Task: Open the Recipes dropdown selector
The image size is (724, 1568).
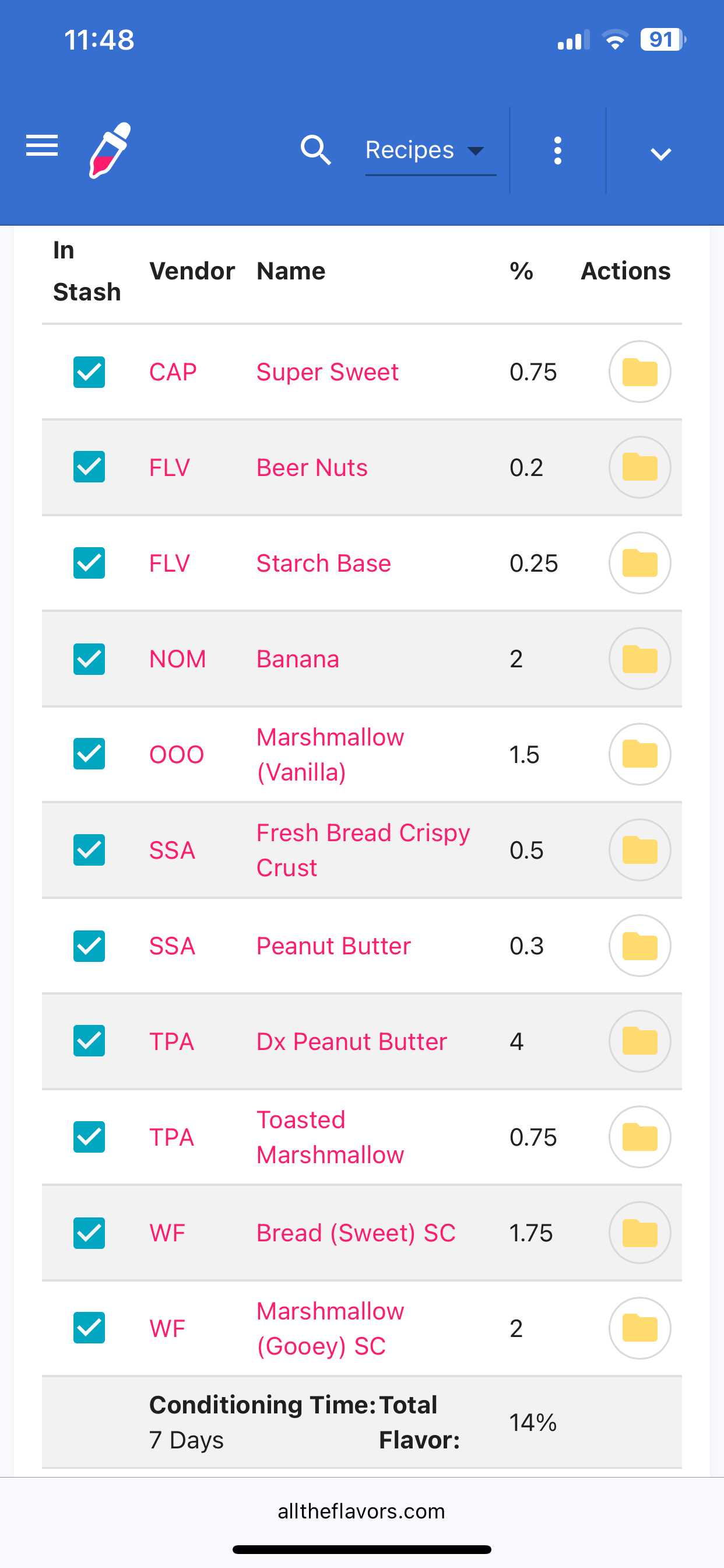Action: point(431,151)
